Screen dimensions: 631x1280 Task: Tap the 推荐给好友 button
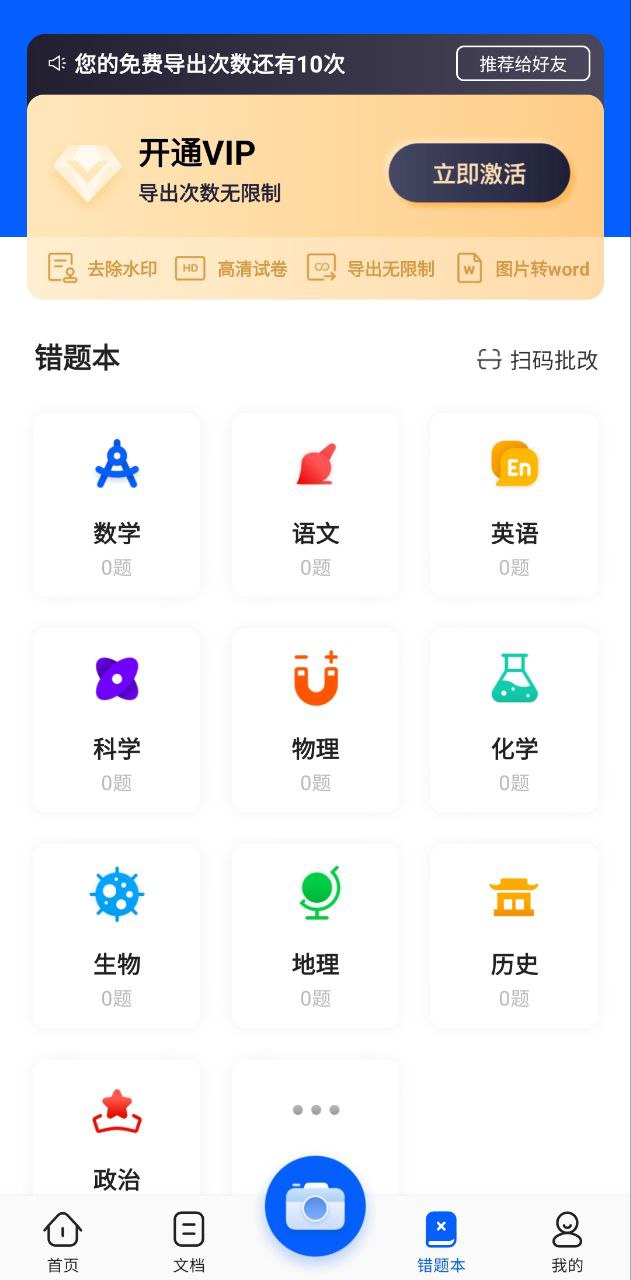point(523,64)
